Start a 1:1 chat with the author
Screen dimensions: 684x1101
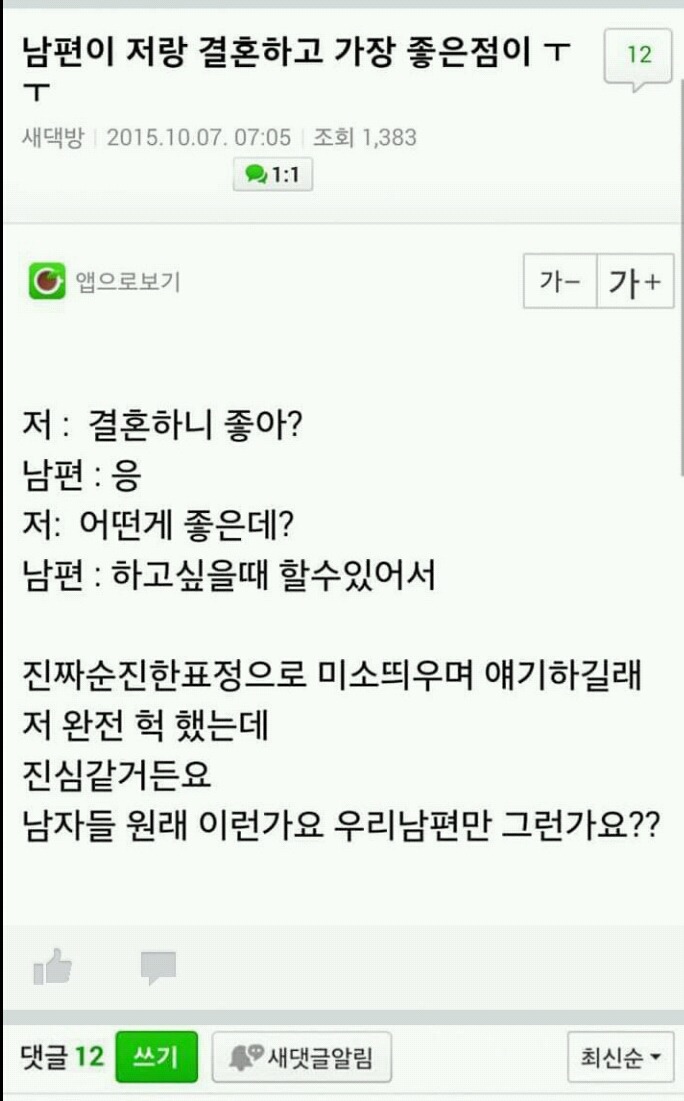point(273,176)
